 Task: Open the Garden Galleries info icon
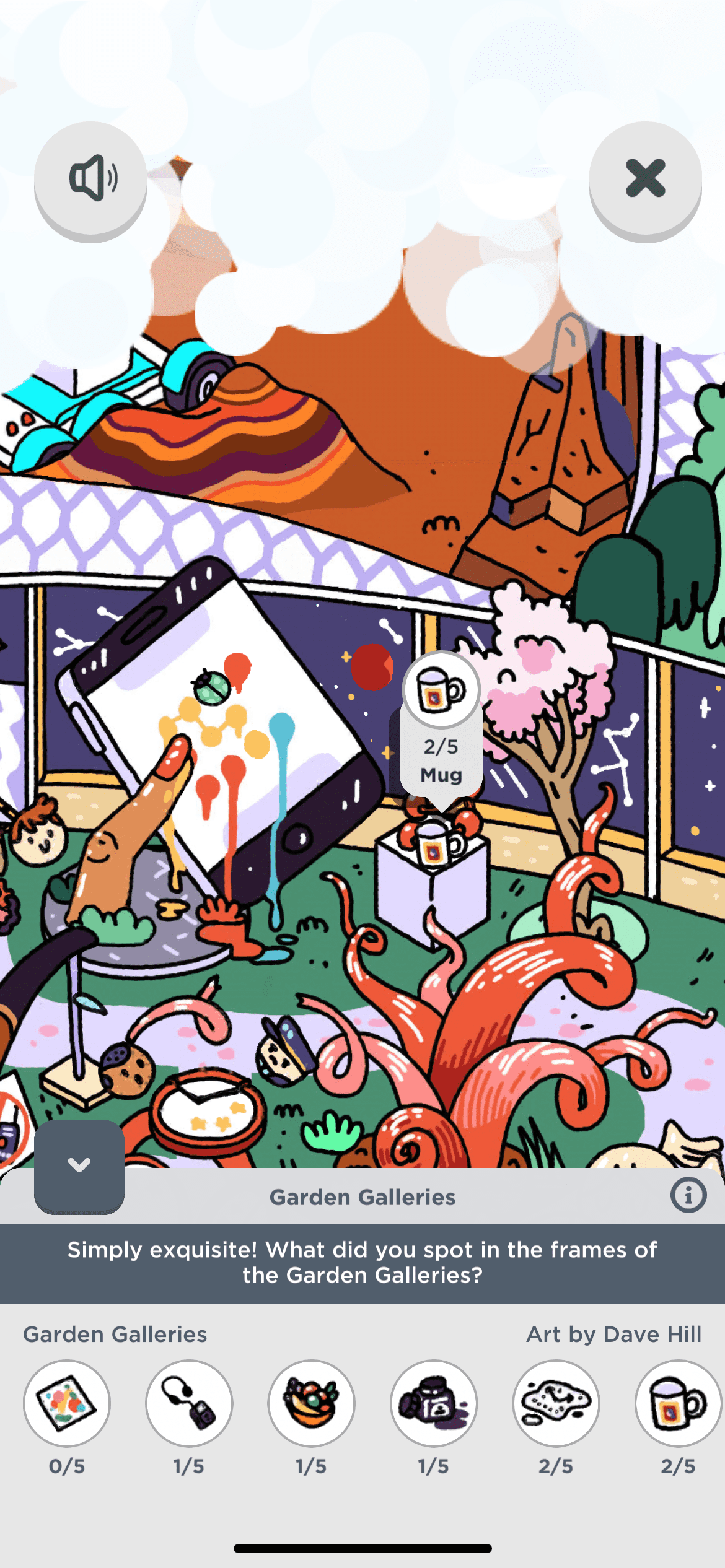click(x=688, y=1195)
